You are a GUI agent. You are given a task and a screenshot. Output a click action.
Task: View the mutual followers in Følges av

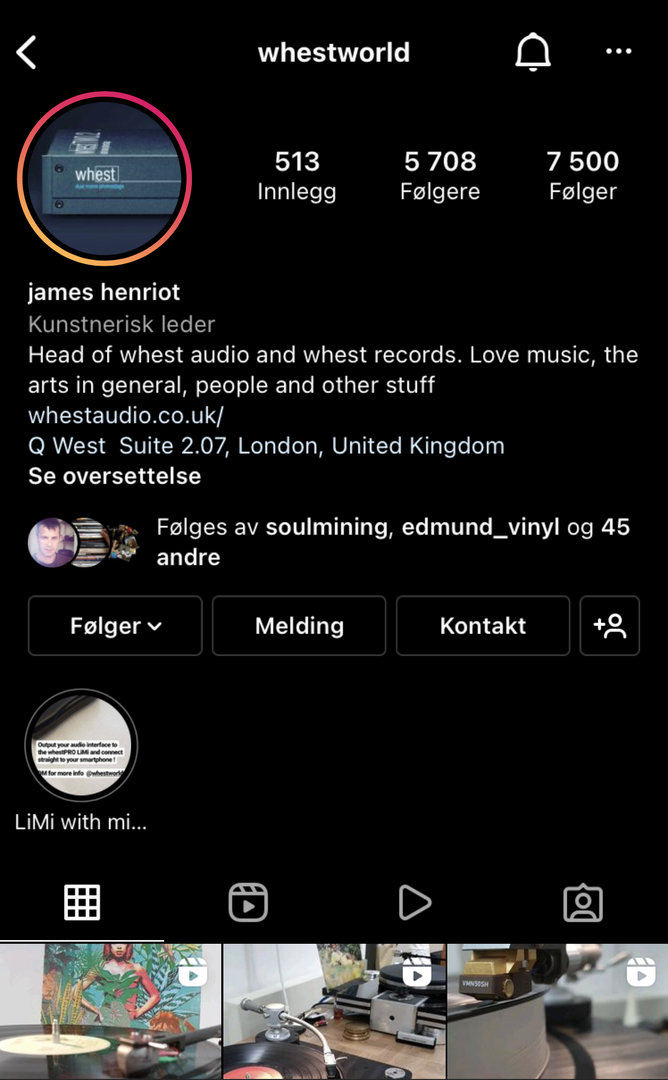pos(392,541)
